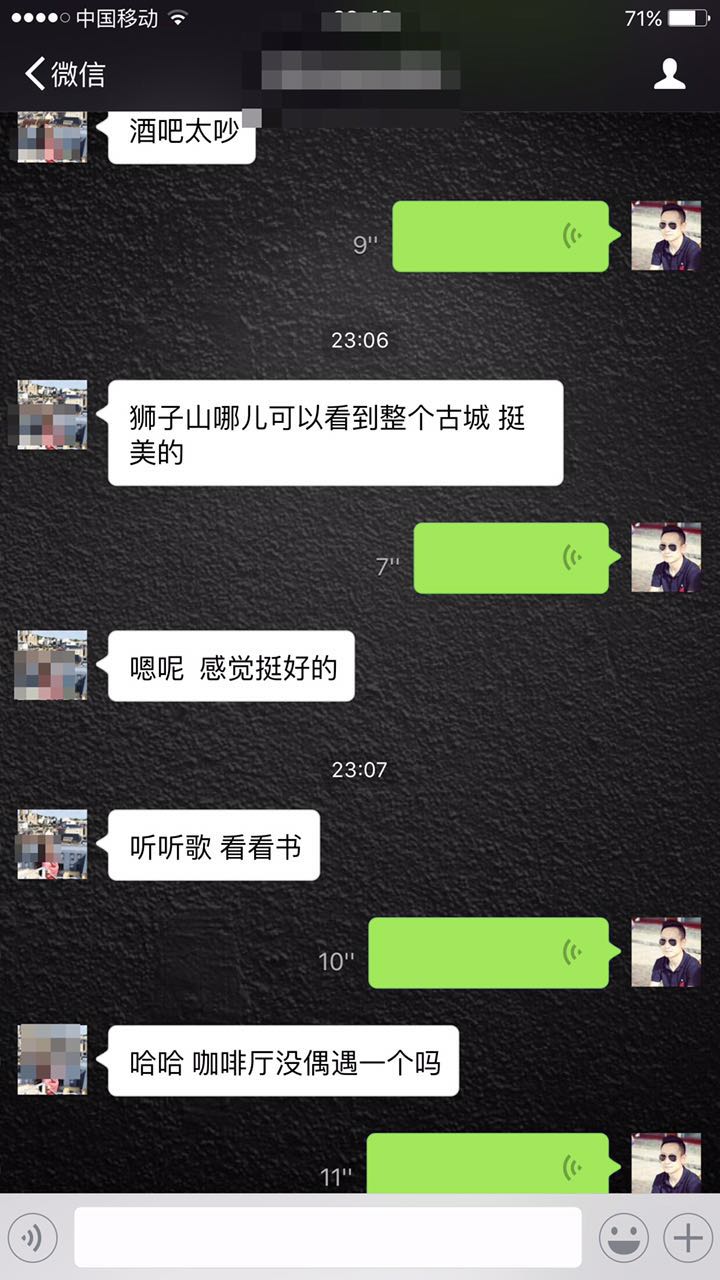
Task: Open your avatar beside the 9-second voice message
Action: point(666,236)
